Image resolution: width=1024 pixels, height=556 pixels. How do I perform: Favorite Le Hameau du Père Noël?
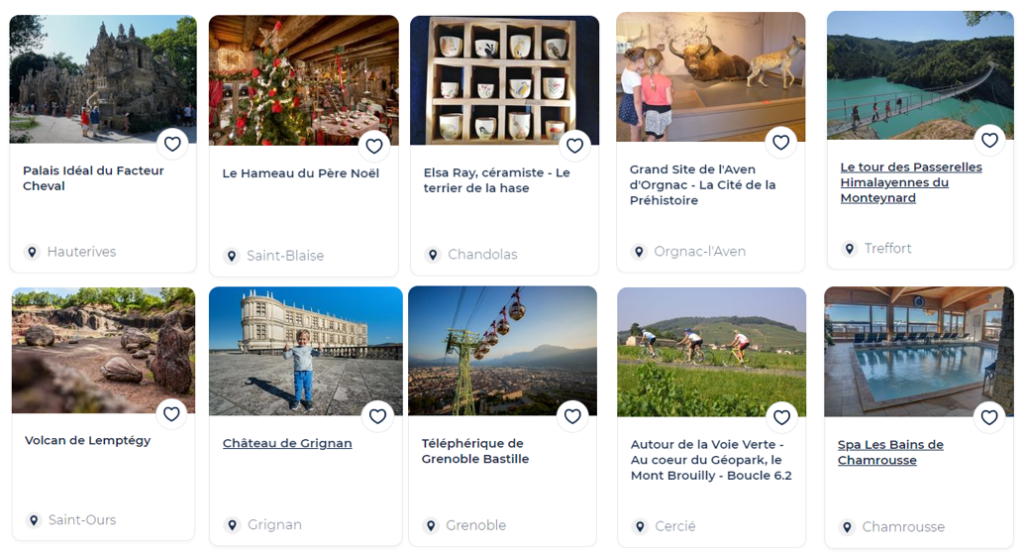(x=374, y=146)
